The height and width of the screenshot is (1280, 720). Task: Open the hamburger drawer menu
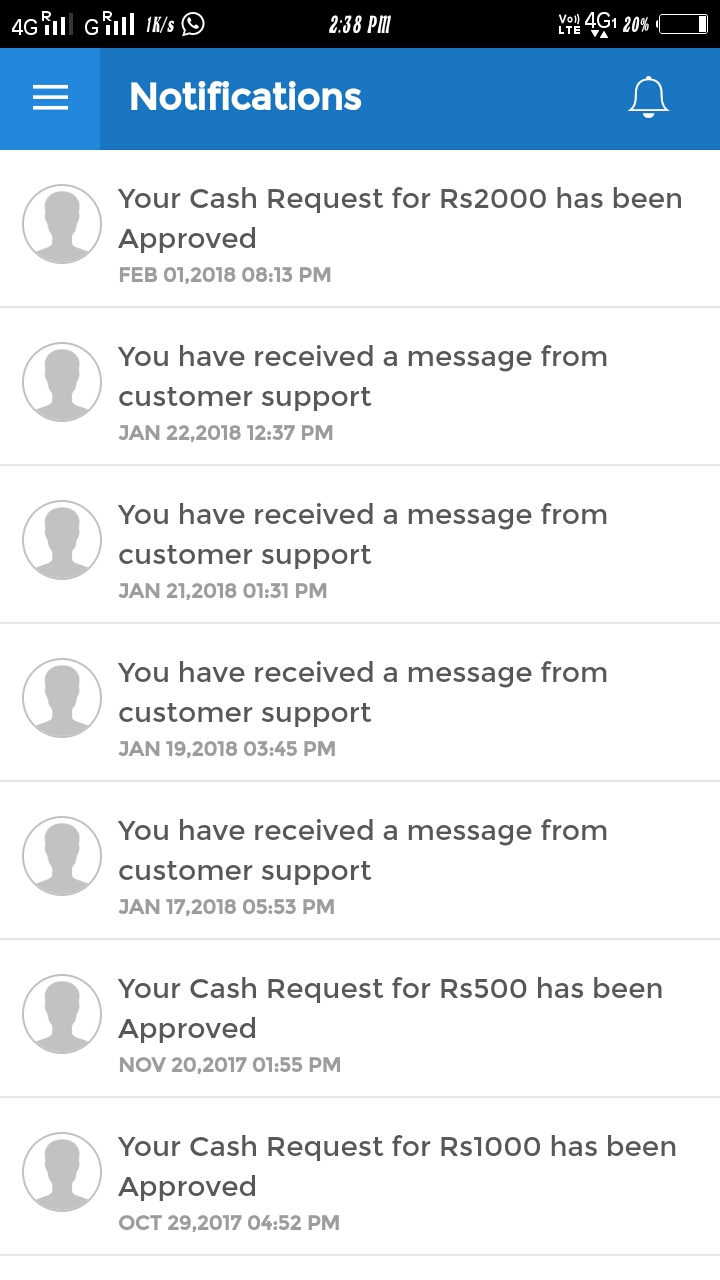[50, 98]
